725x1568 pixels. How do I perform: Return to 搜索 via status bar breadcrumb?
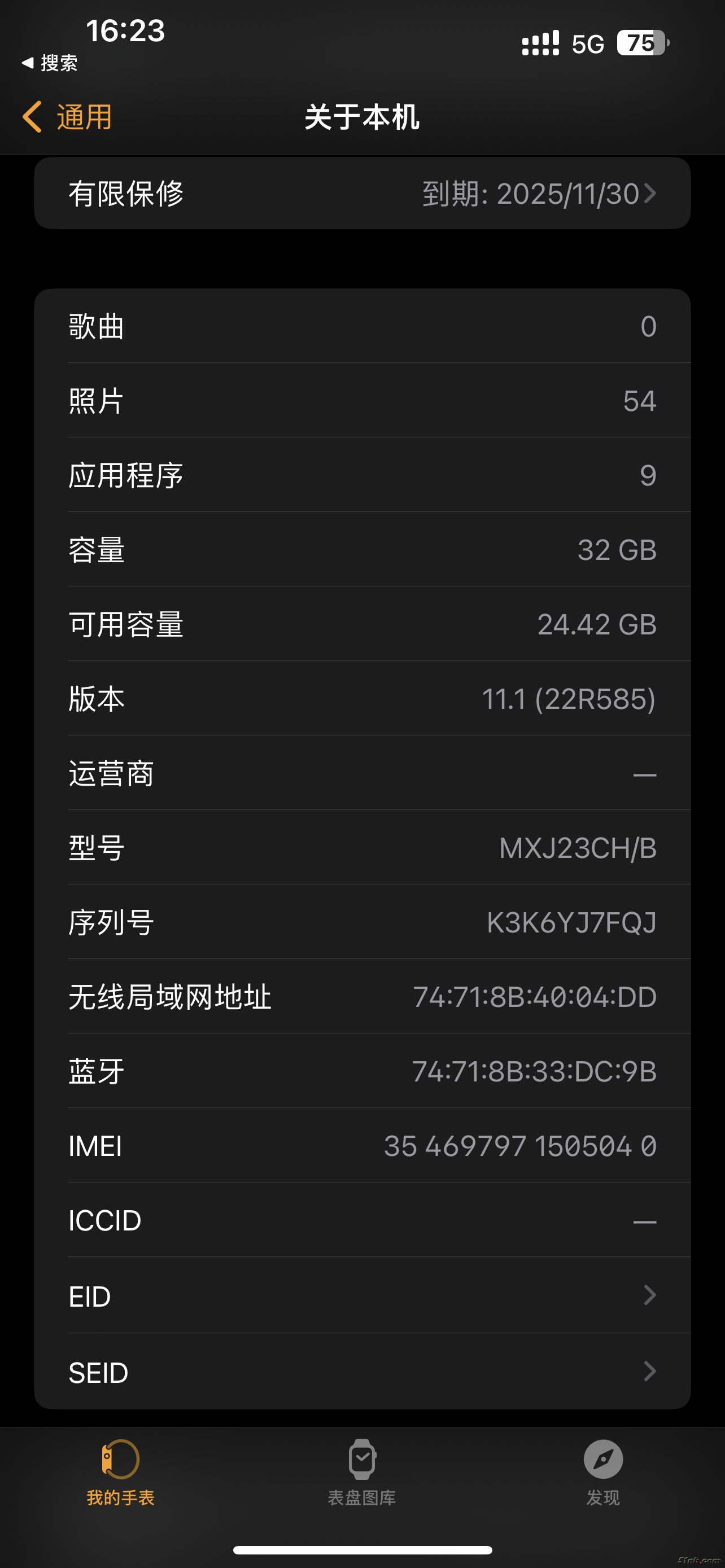[50, 63]
